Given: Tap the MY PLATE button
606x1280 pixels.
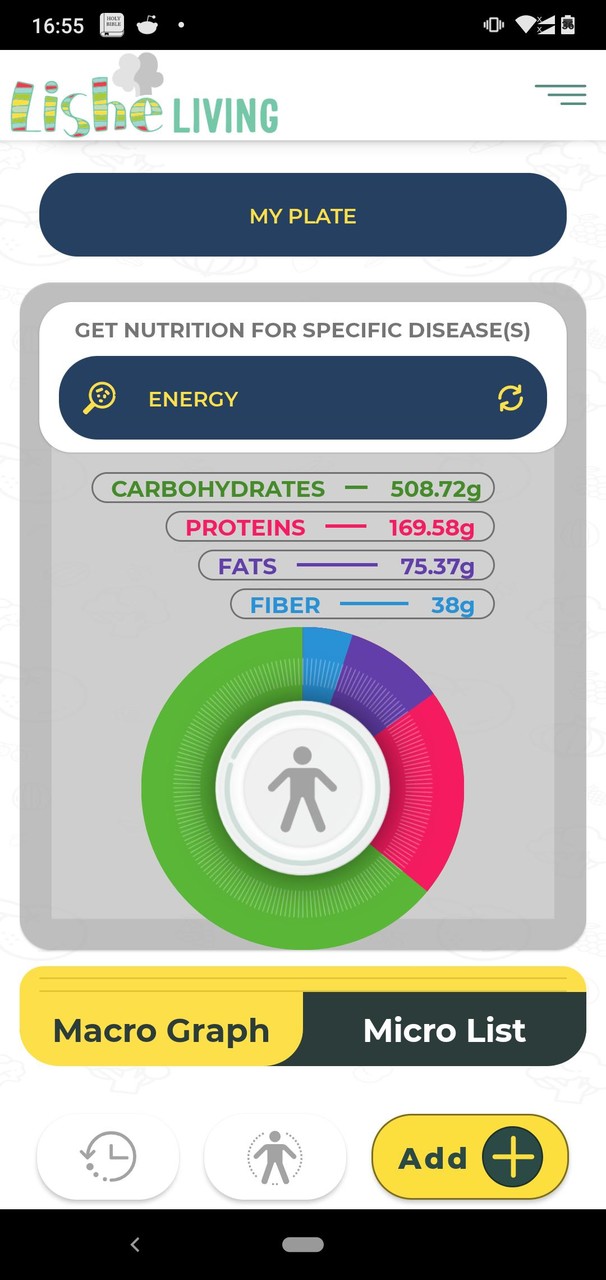Looking at the screenshot, I should coord(303,216).
